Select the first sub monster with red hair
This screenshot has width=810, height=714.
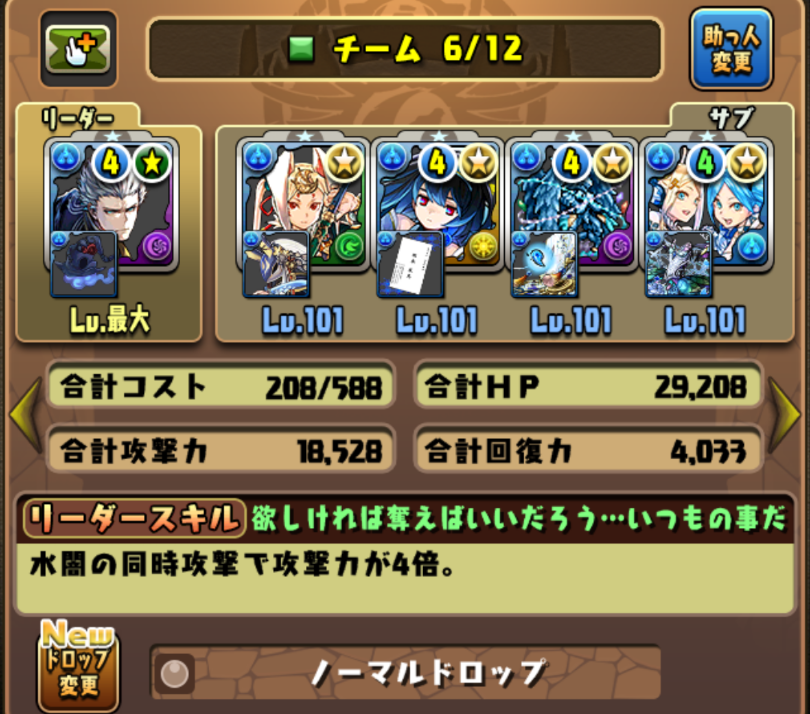tap(304, 205)
